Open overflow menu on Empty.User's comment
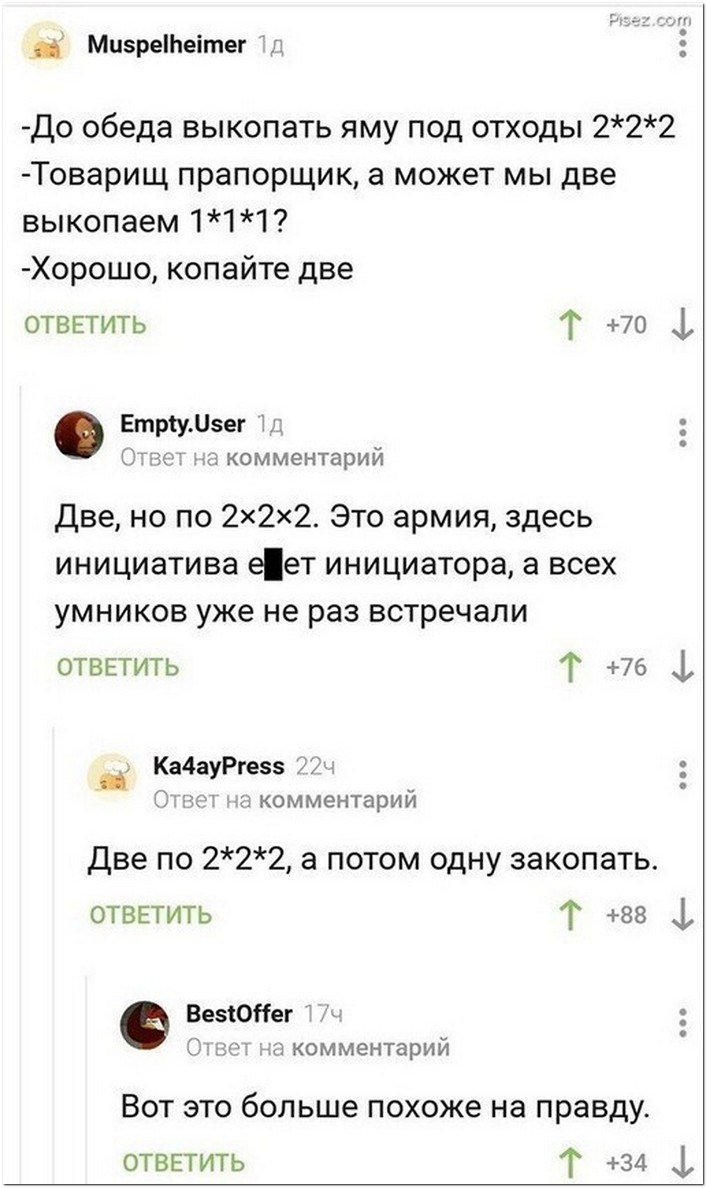This screenshot has width=707, height=1188. 683,432
